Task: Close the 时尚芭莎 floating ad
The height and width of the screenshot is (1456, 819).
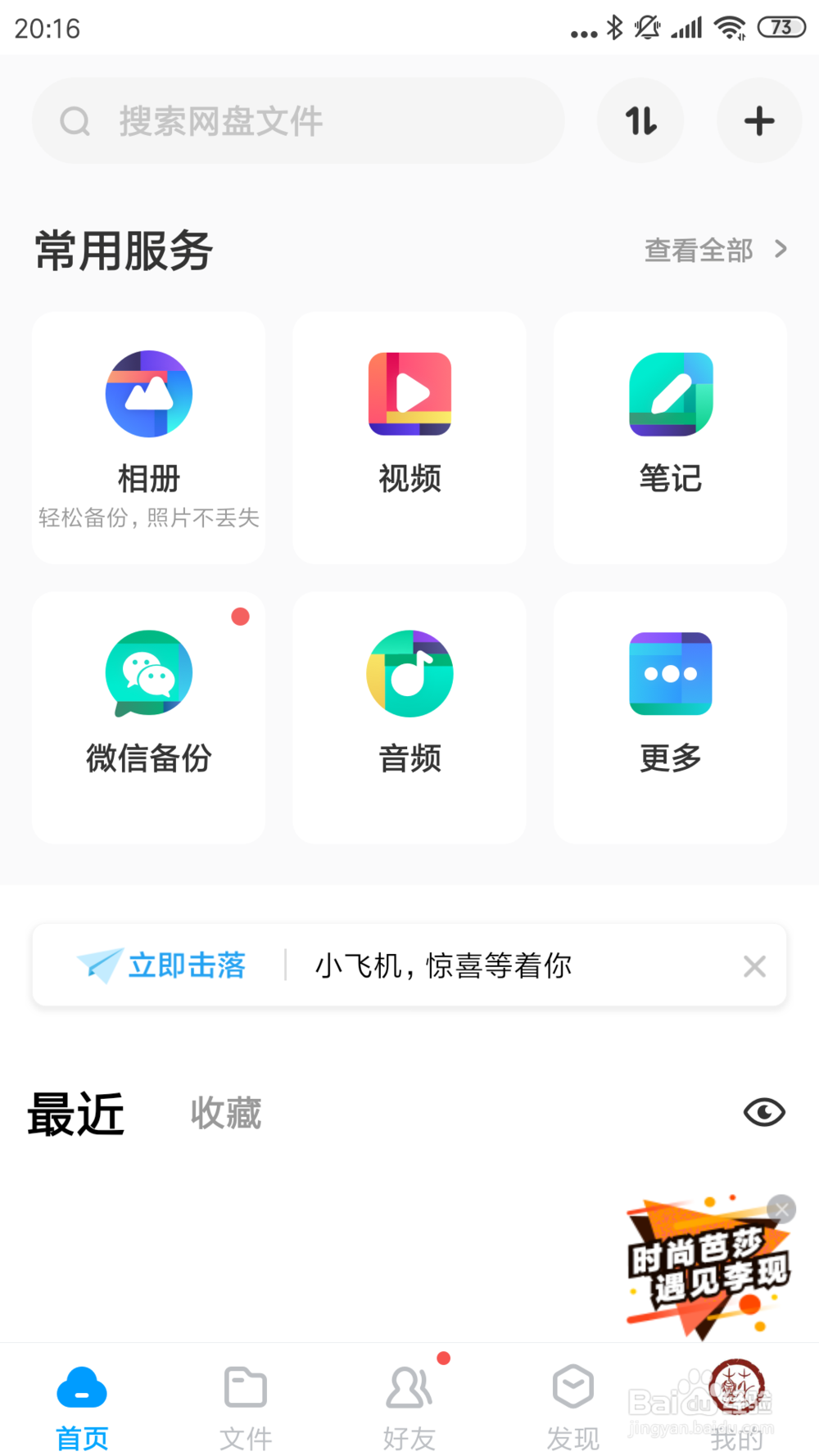Action: click(781, 1209)
